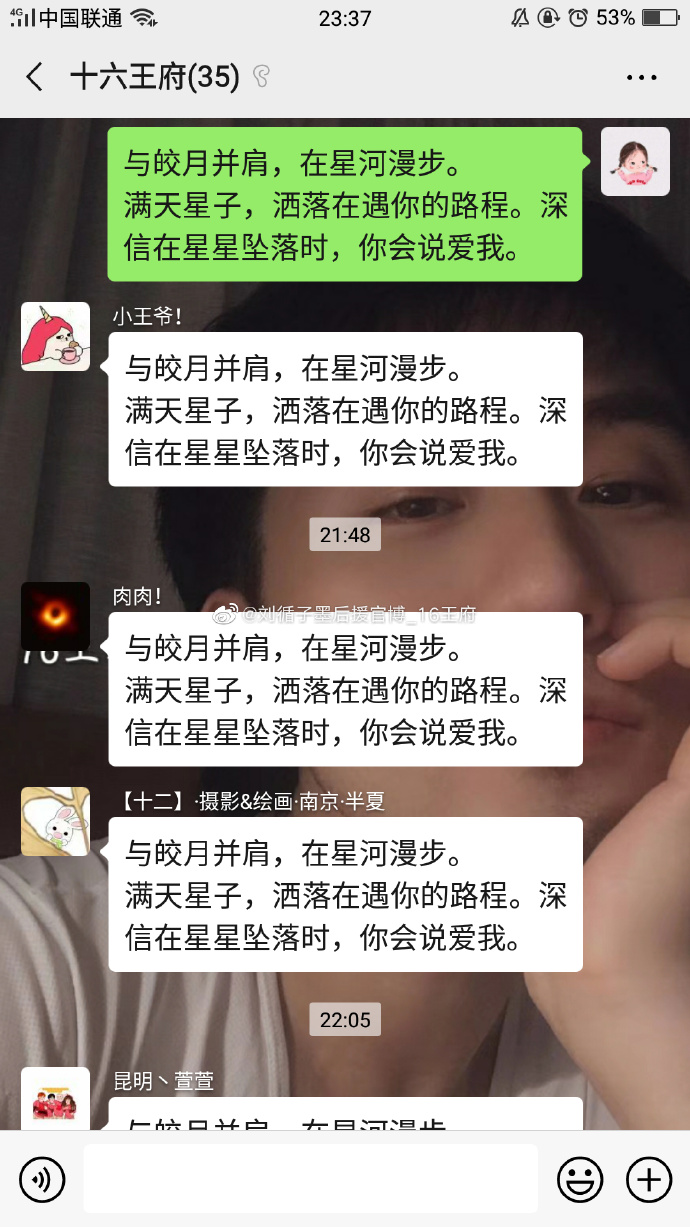Tap your own avatar beside the green message
The image size is (690, 1227).
635,161
